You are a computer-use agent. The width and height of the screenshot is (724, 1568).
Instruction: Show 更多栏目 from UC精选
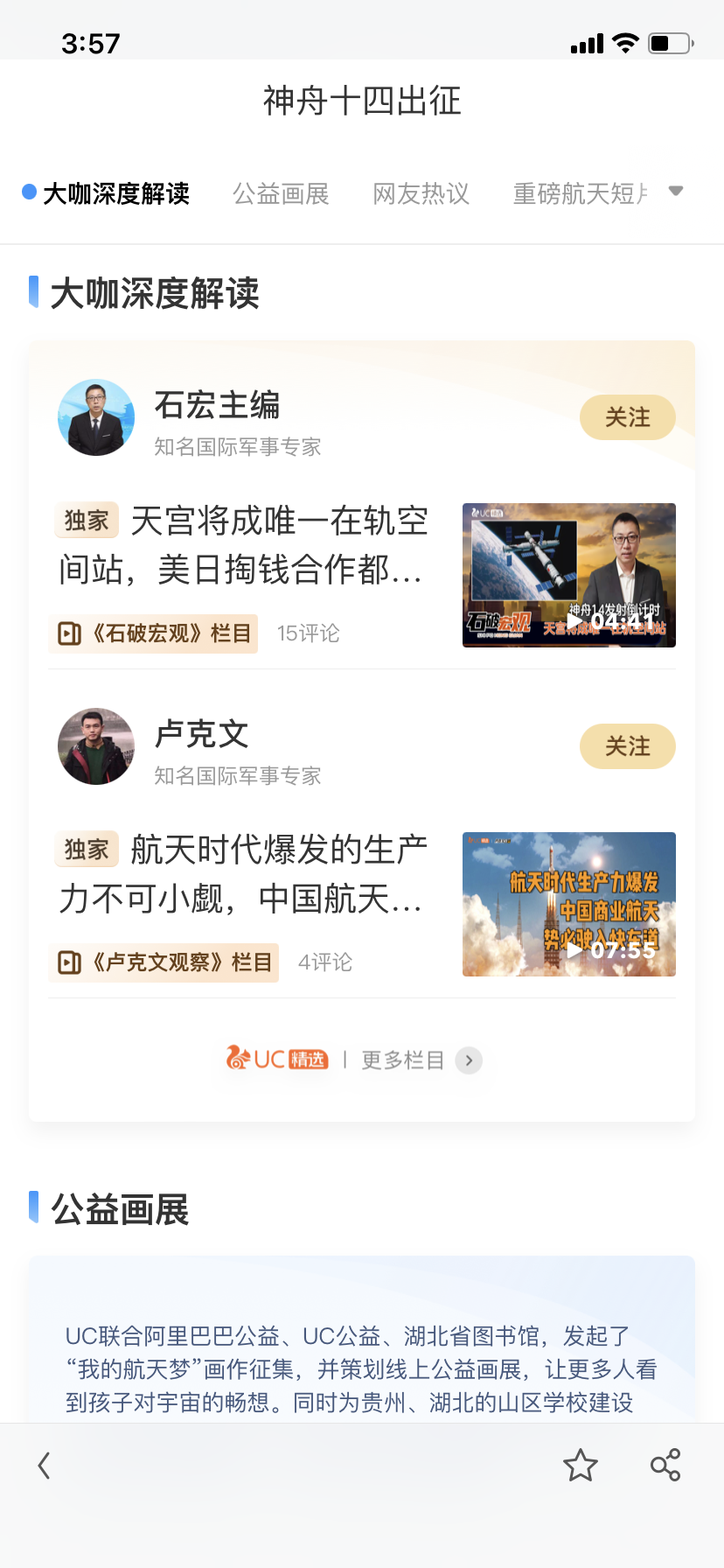(x=420, y=1060)
